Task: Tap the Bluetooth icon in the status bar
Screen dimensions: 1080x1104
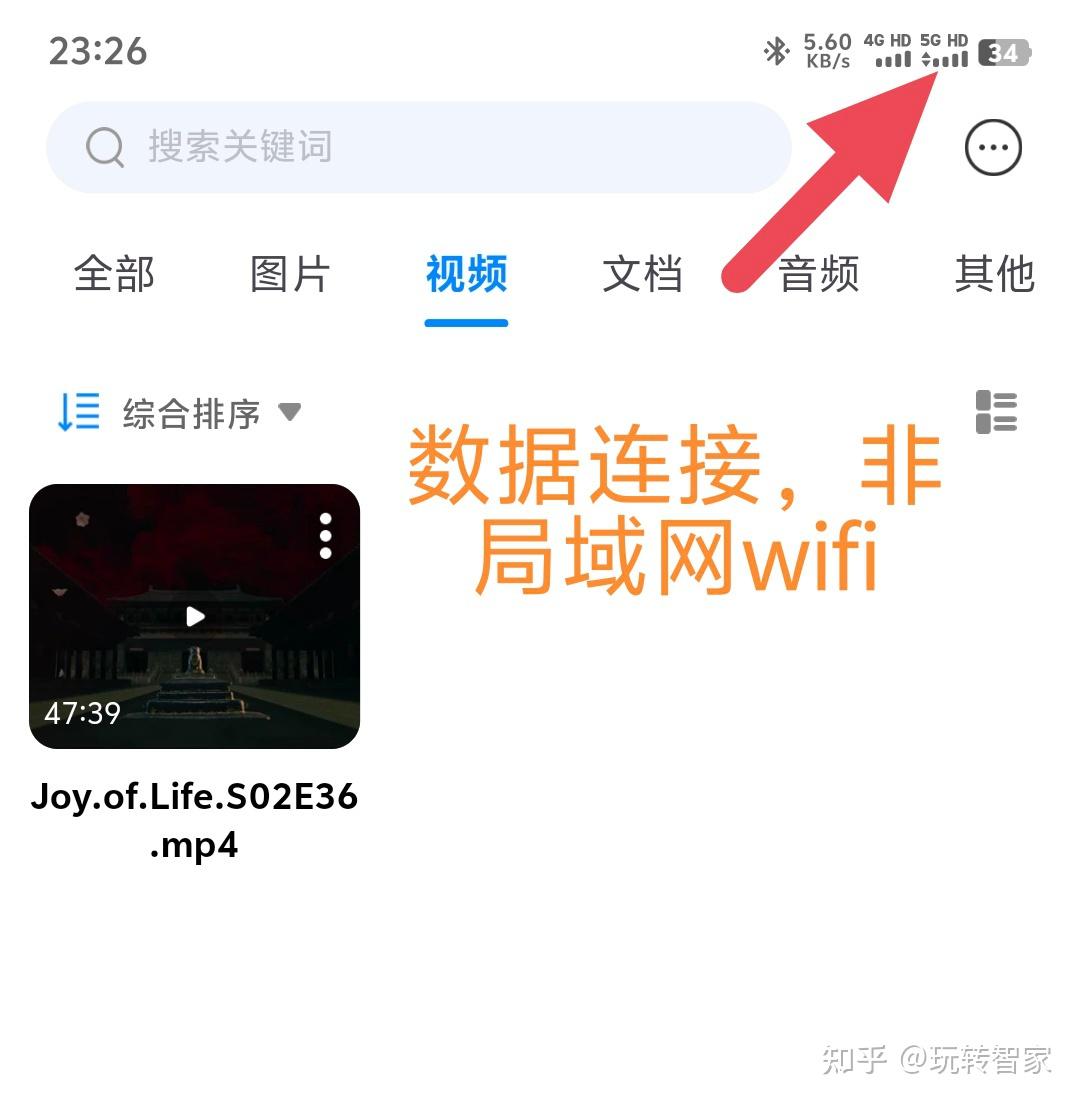Action: 778,51
